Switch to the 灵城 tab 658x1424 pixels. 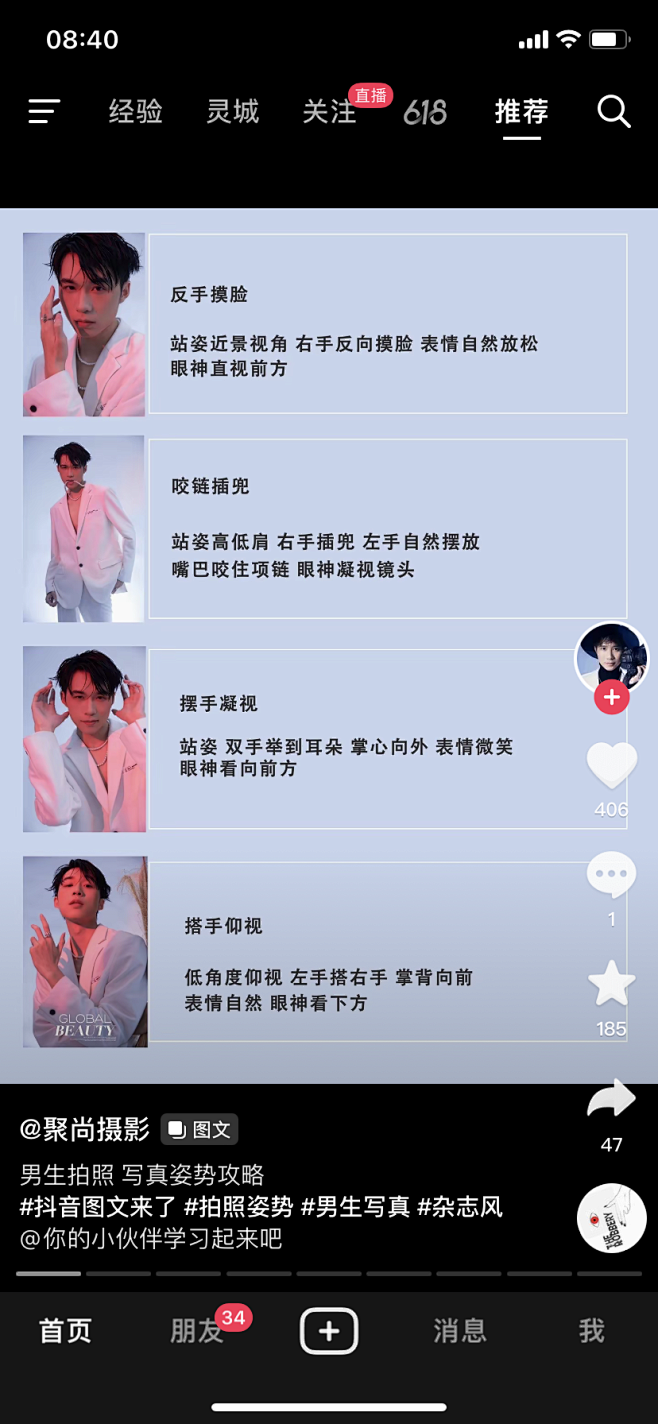pos(233,111)
